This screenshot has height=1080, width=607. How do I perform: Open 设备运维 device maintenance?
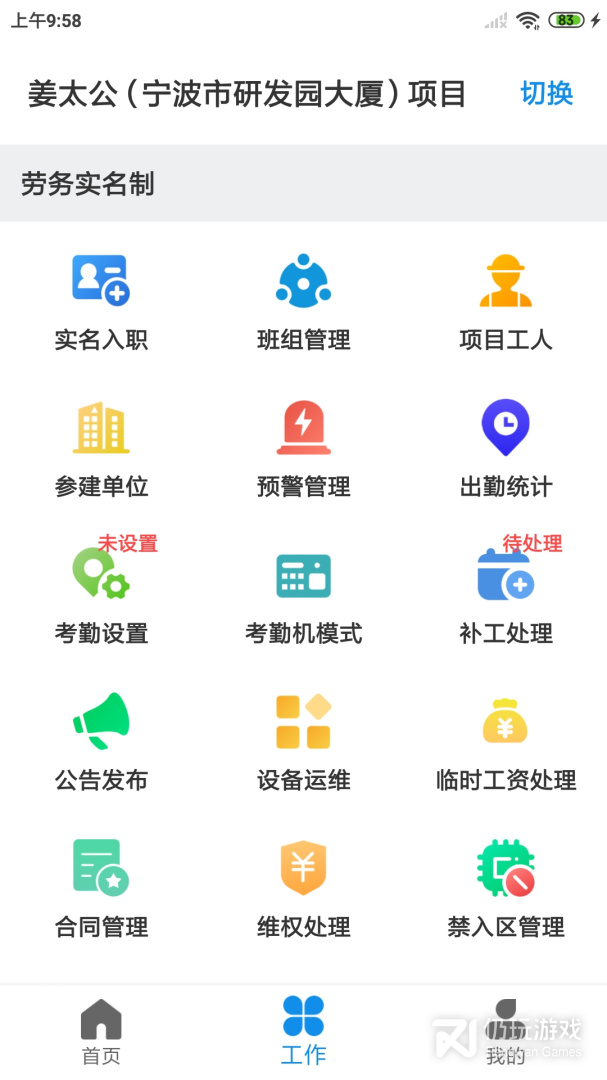pyautogui.click(x=303, y=740)
